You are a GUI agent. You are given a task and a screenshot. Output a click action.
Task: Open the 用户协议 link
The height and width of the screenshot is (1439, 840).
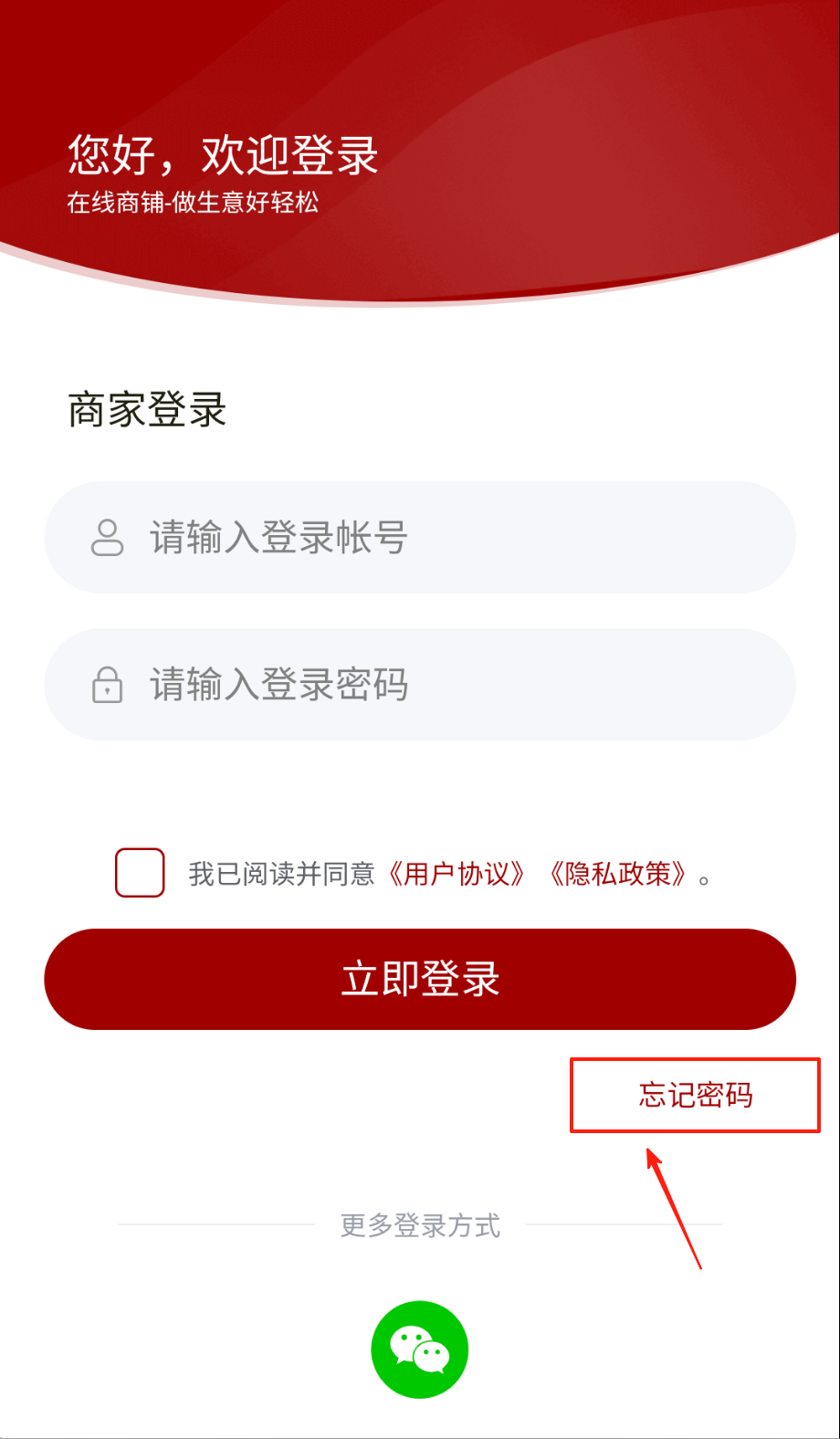pyautogui.click(x=457, y=875)
